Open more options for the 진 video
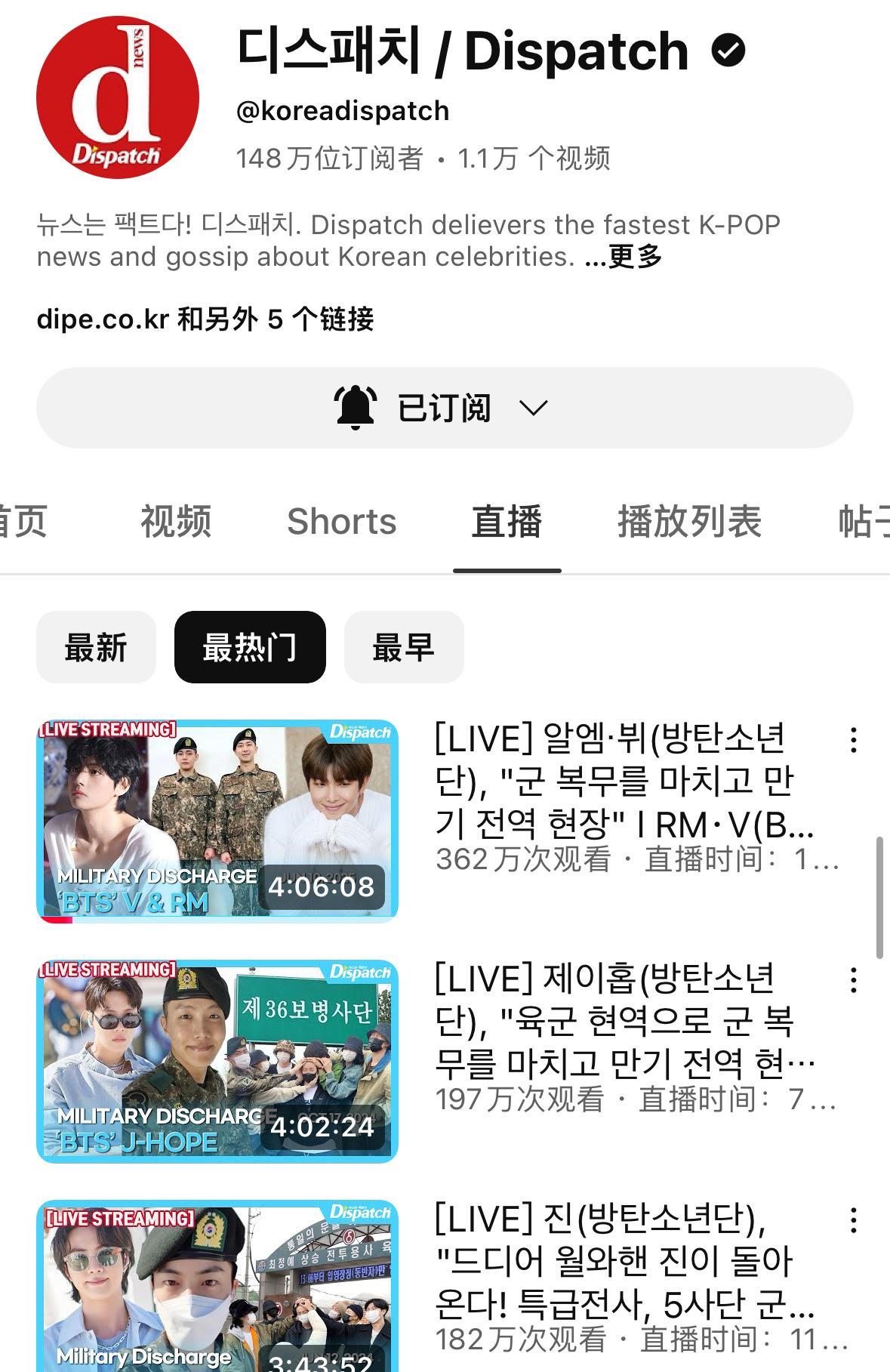The image size is (890, 1372). [x=853, y=1220]
